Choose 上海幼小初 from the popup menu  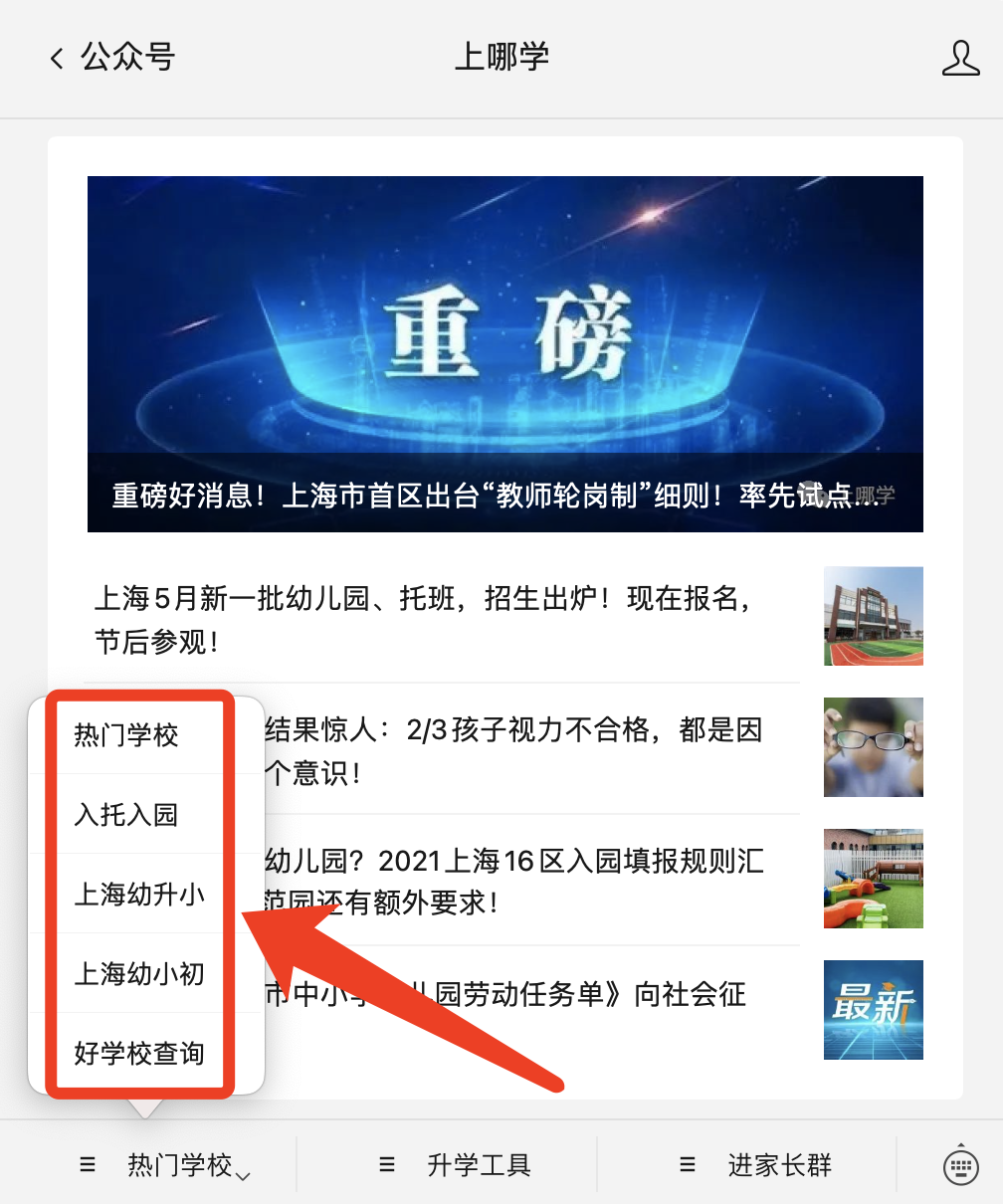pyautogui.click(x=139, y=973)
